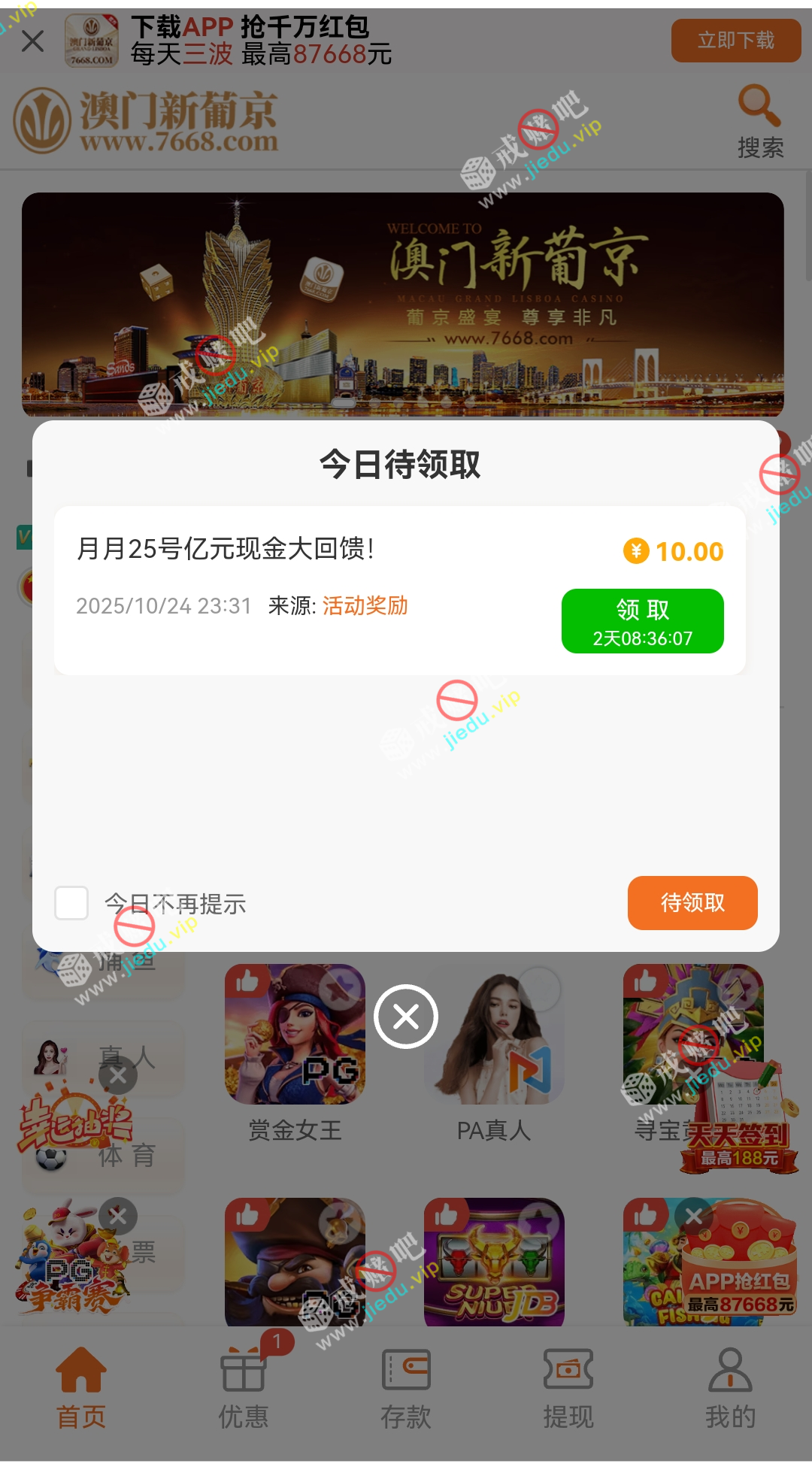This screenshot has height=1479, width=812.
Task: Switch to the 我的 profile tab
Action: [x=730, y=1388]
